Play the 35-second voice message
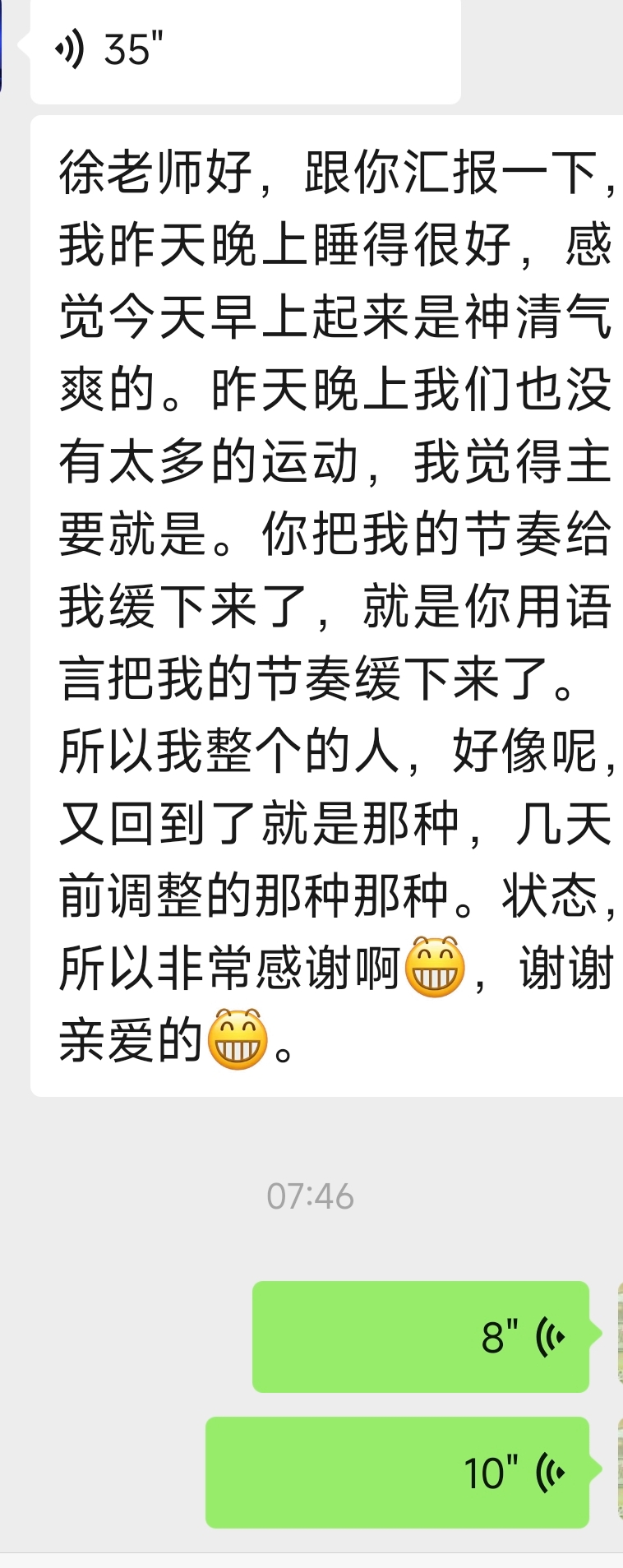The width and height of the screenshot is (623, 1568). (245, 51)
